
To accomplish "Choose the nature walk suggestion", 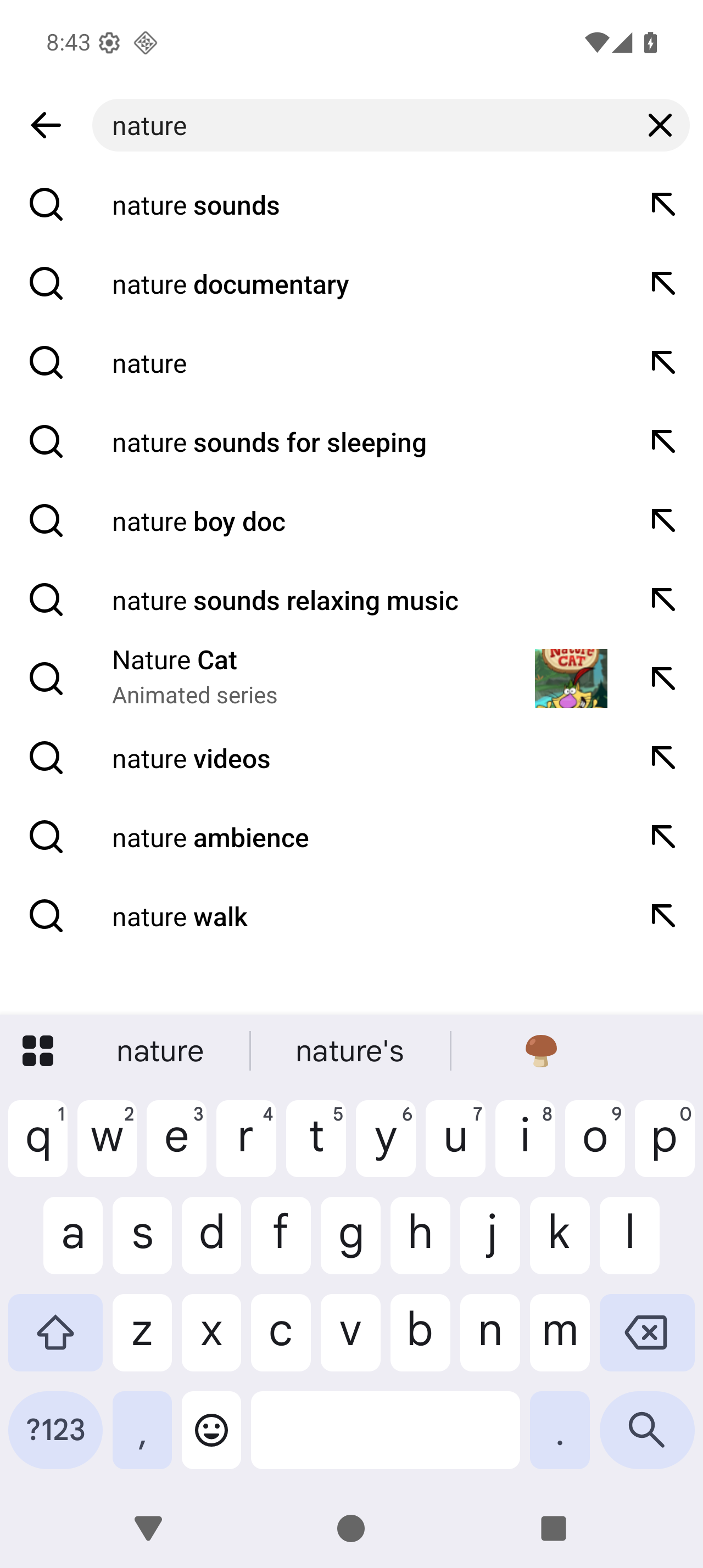I will pyautogui.click(x=316, y=917).
